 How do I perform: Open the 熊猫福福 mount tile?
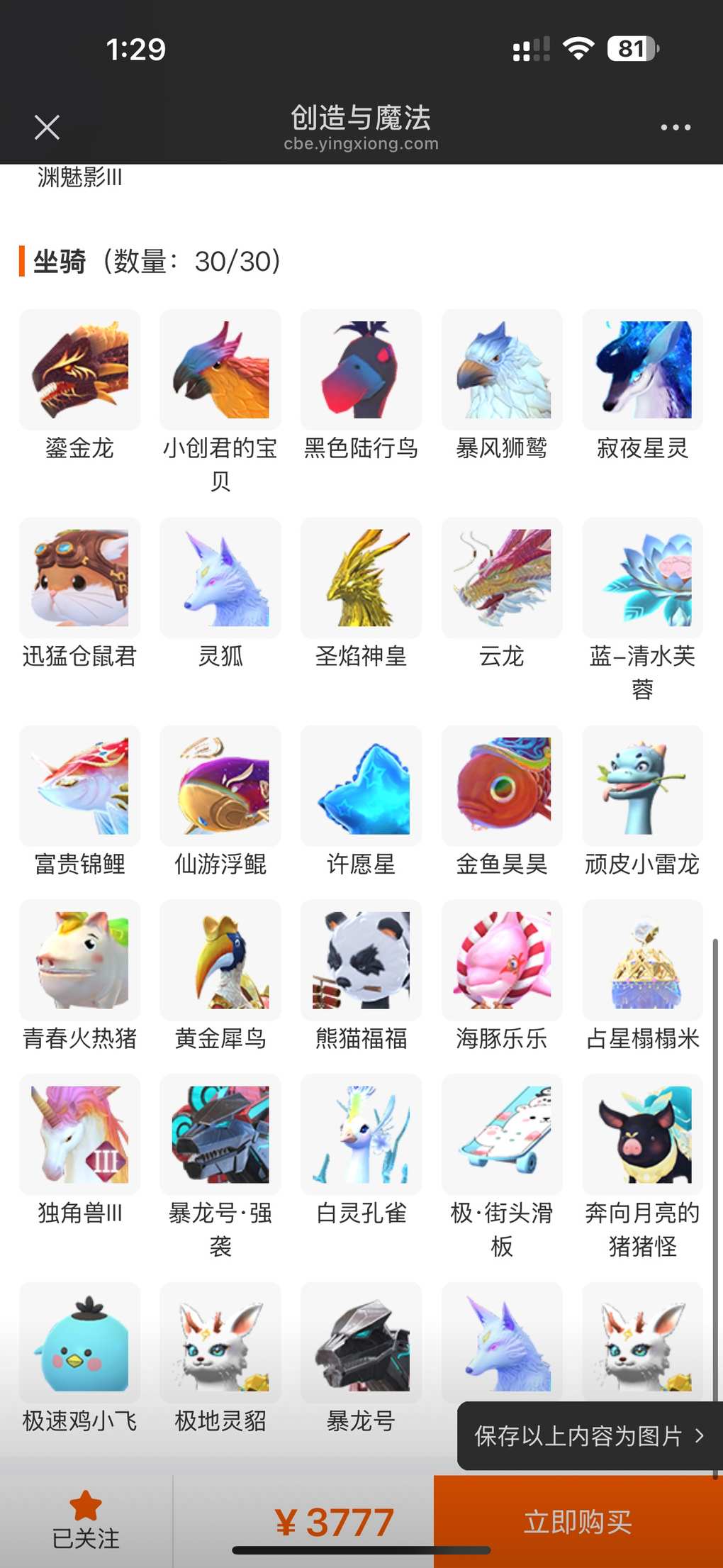(361, 960)
